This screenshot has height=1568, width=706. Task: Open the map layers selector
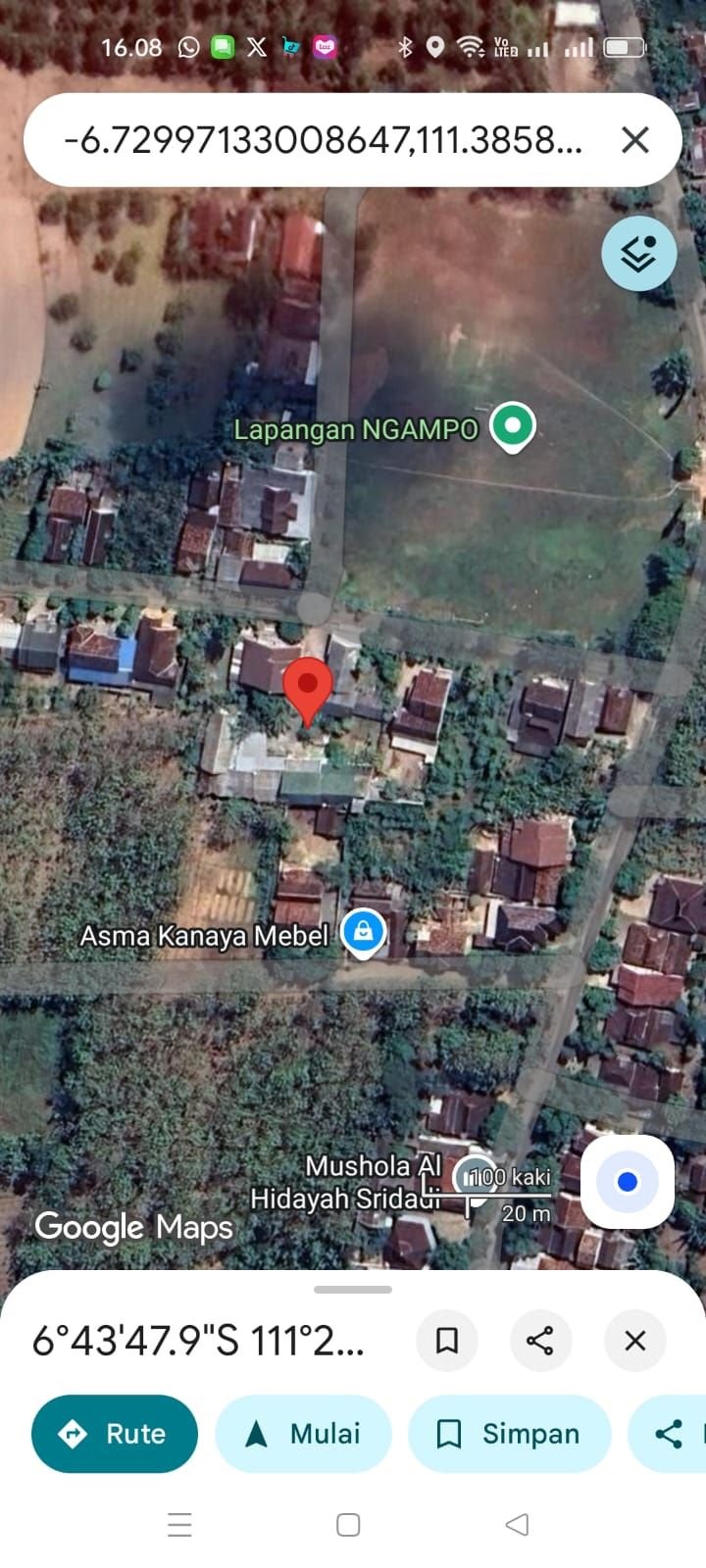pyautogui.click(x=638, y=254)
